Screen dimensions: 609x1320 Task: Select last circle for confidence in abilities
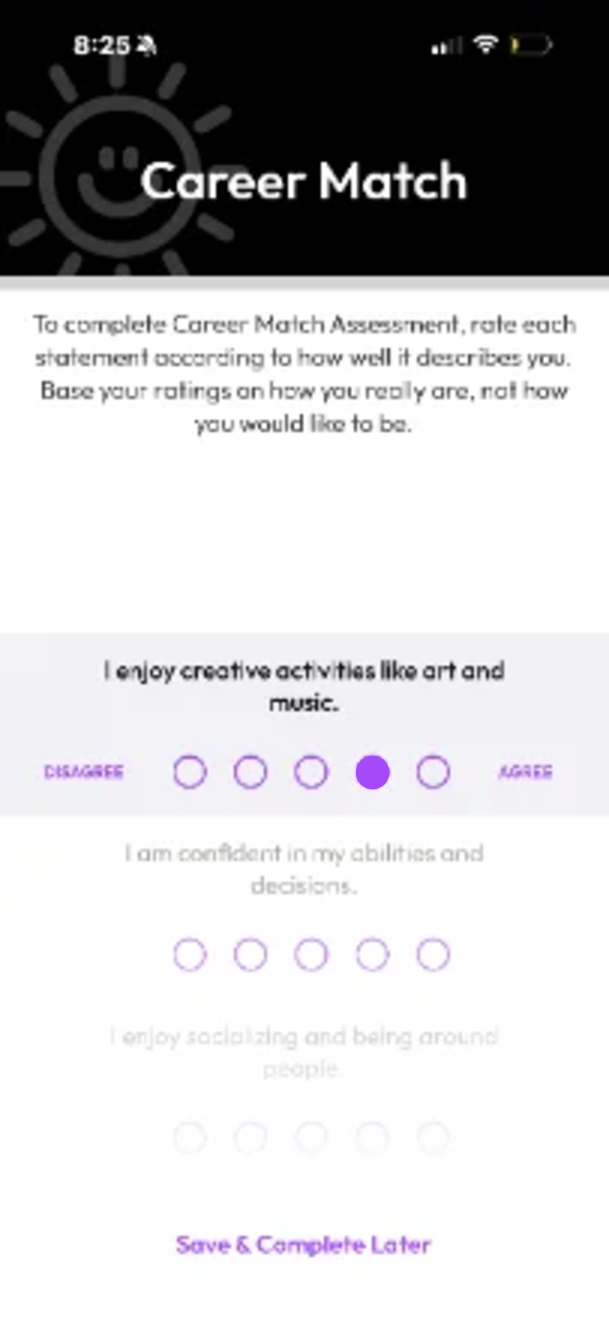[x=433, y=955]
